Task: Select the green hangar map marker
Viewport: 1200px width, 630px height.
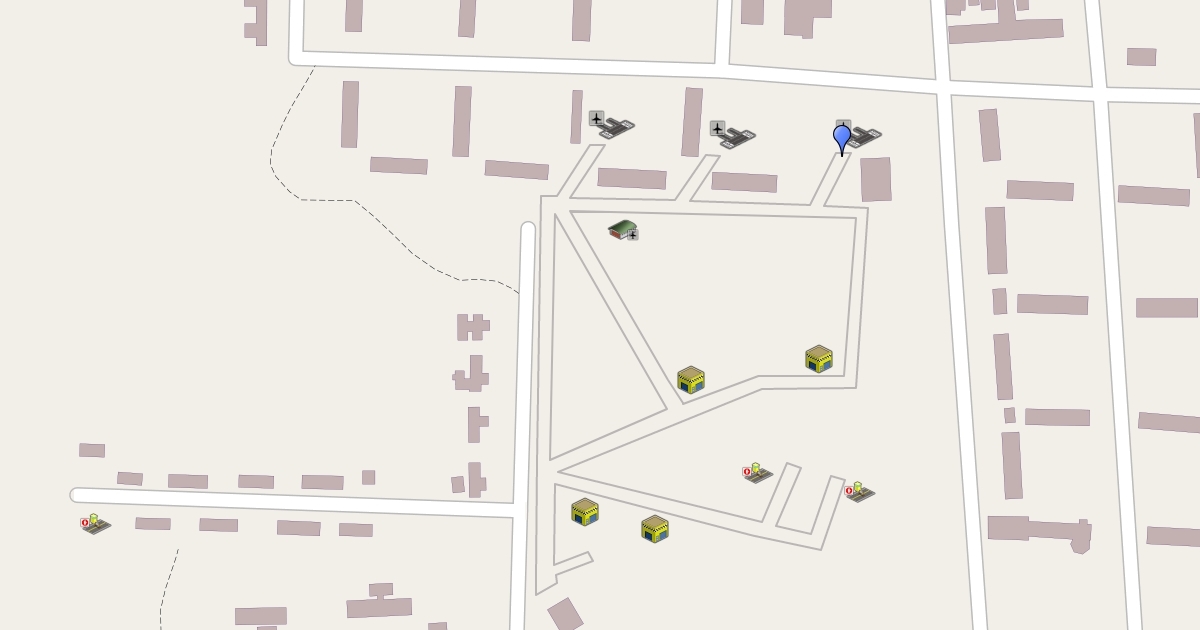Action: tap(622, 231)
